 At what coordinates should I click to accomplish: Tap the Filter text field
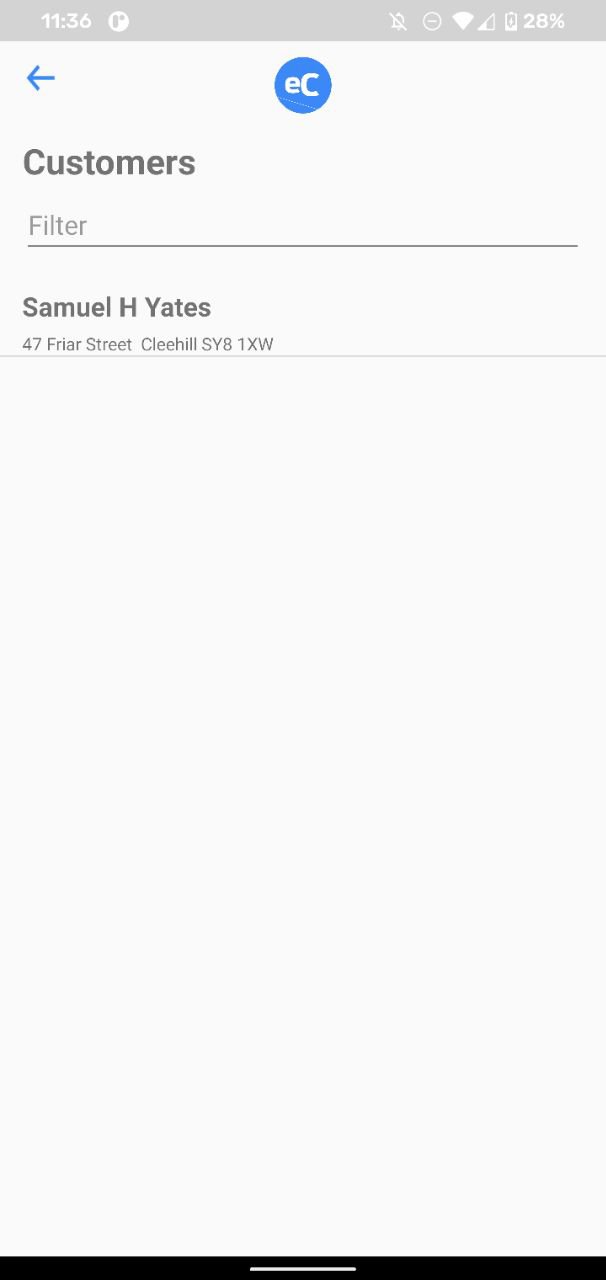302,226
